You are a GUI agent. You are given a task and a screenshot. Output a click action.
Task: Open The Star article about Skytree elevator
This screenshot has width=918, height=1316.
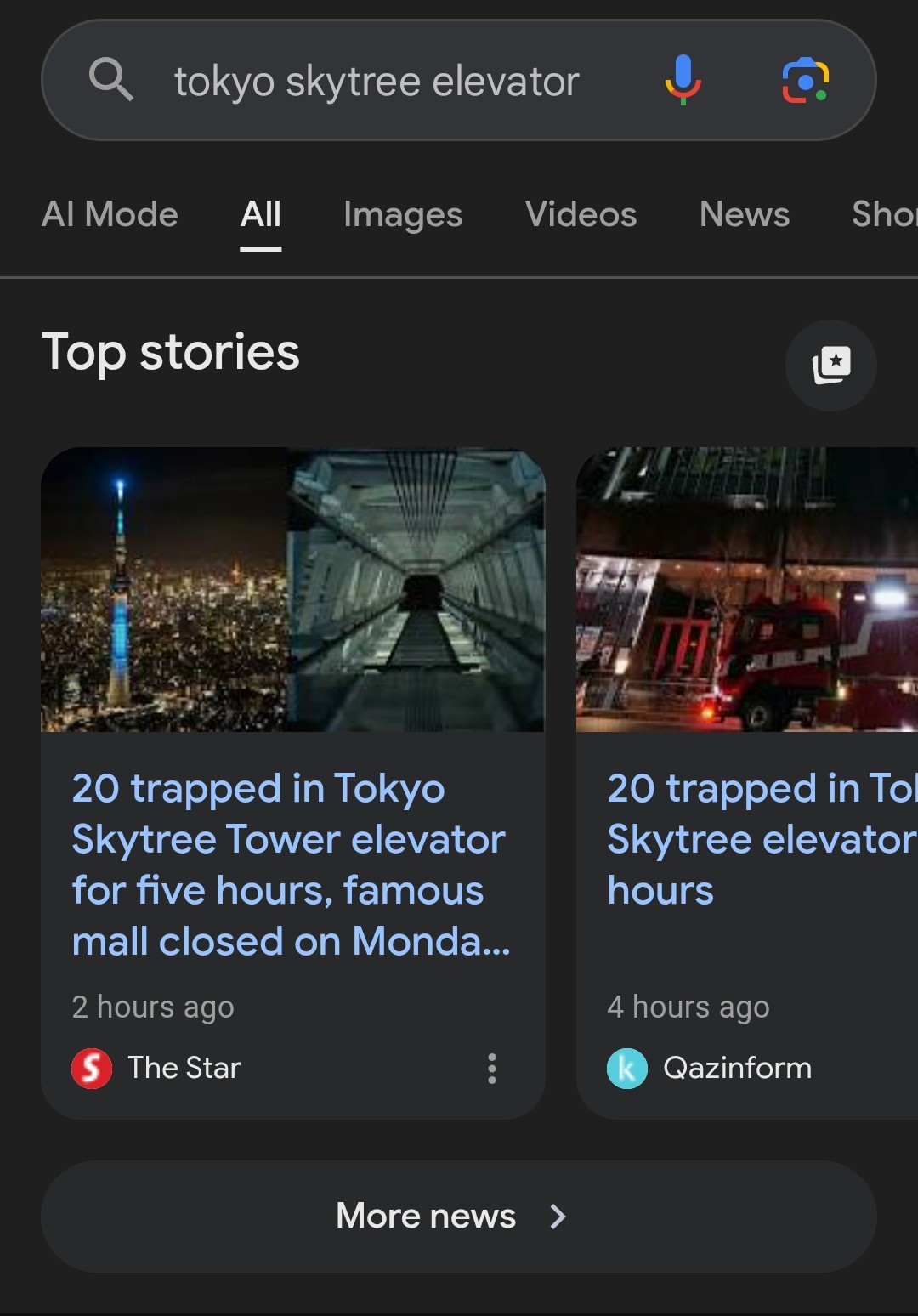291,864
